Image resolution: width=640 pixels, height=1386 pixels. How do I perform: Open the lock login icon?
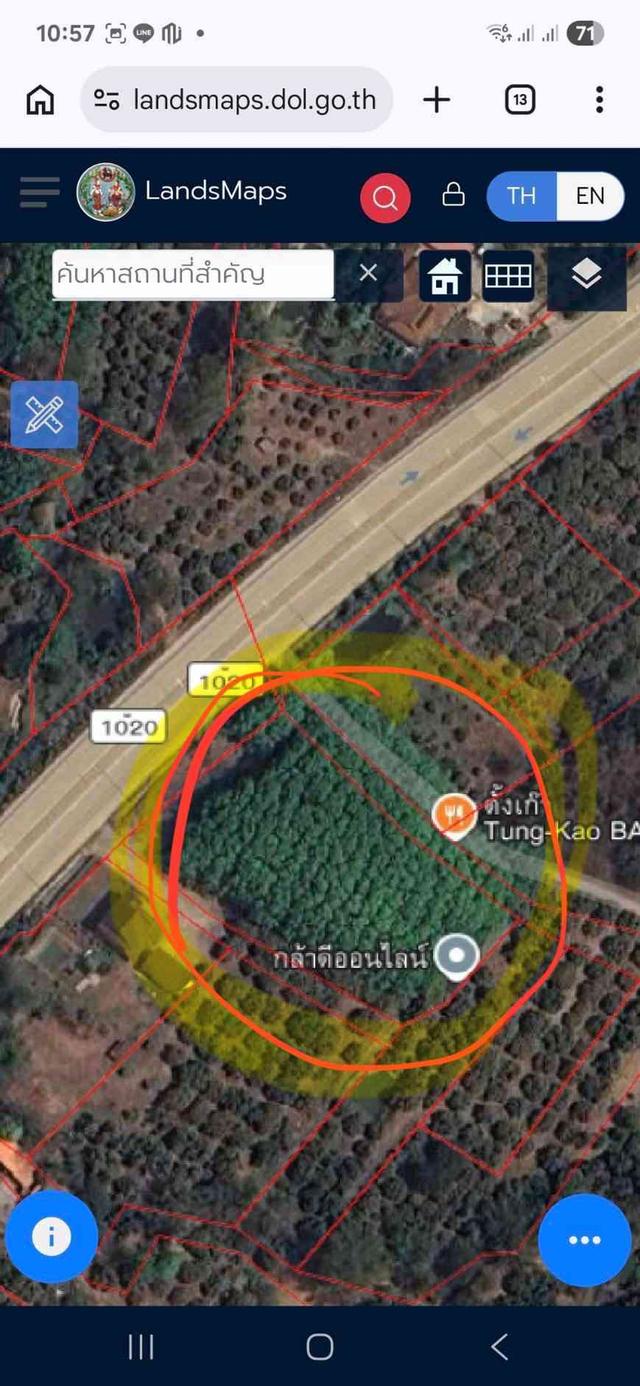pos(453,194)
